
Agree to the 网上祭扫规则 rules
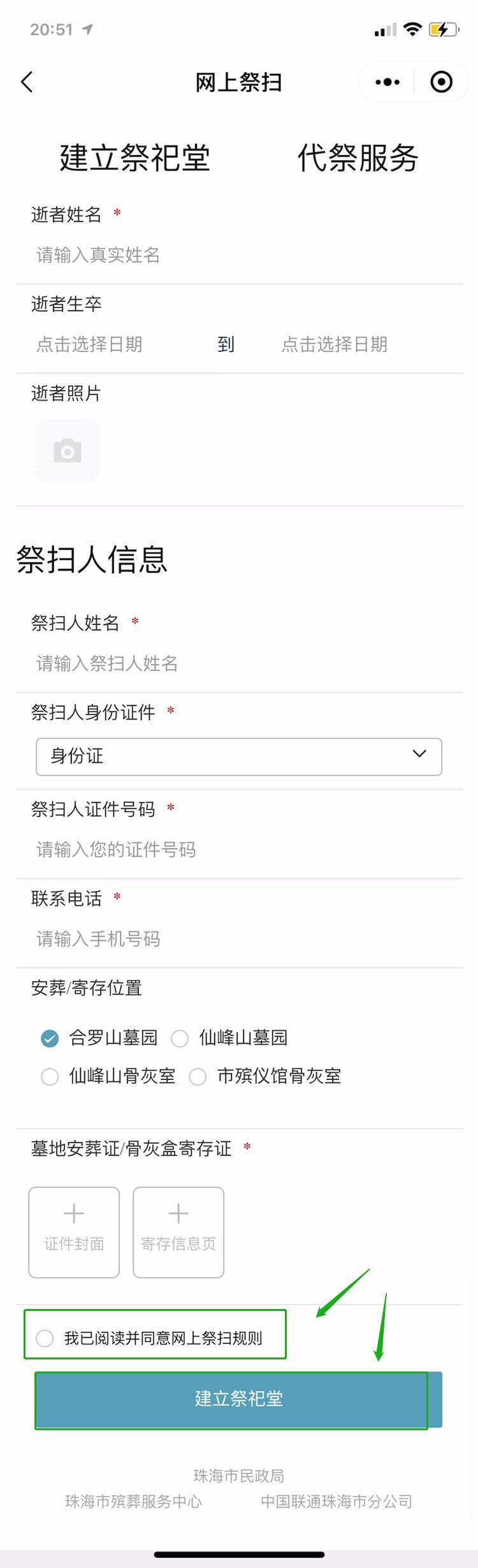[x=45, y=1338]
